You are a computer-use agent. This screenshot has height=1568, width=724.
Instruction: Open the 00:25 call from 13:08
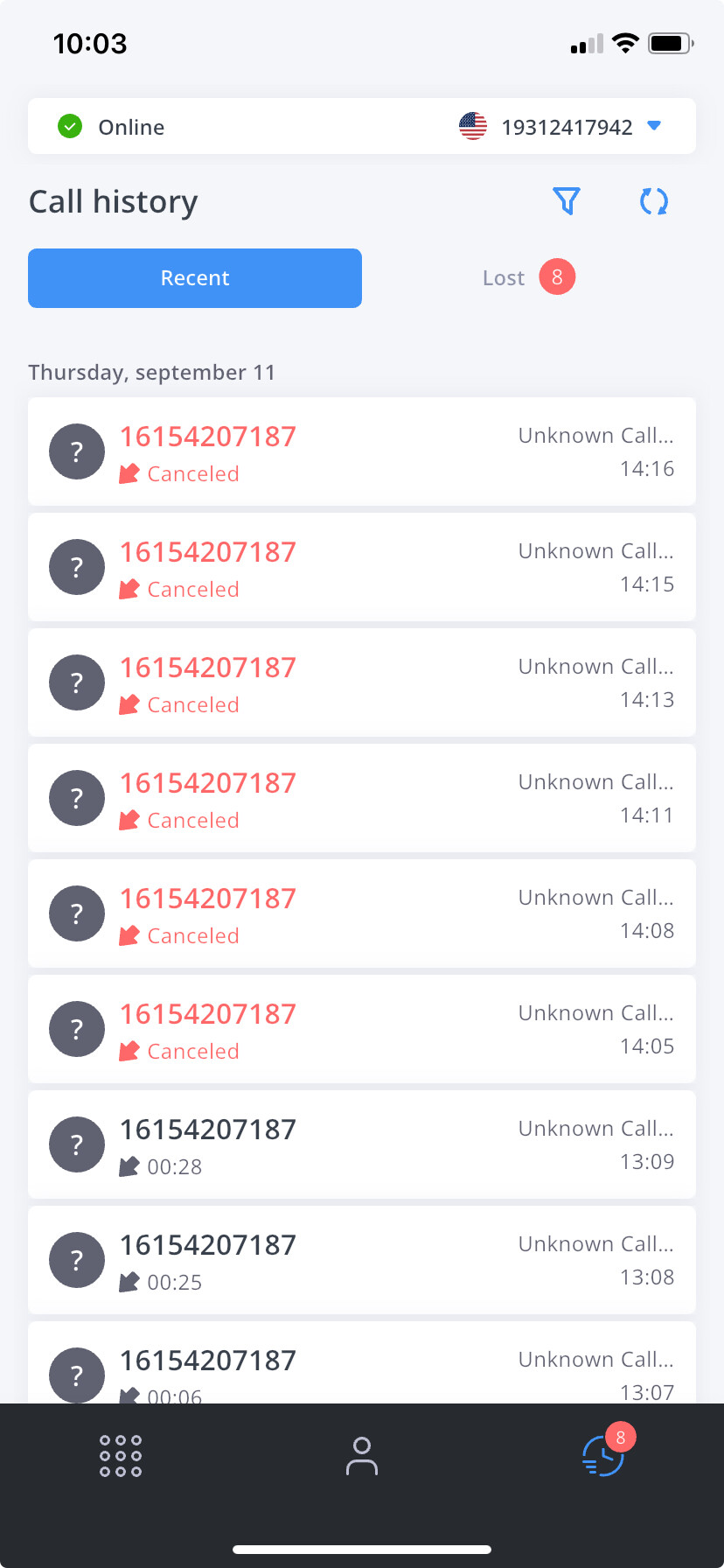[x=361, y=1260]
